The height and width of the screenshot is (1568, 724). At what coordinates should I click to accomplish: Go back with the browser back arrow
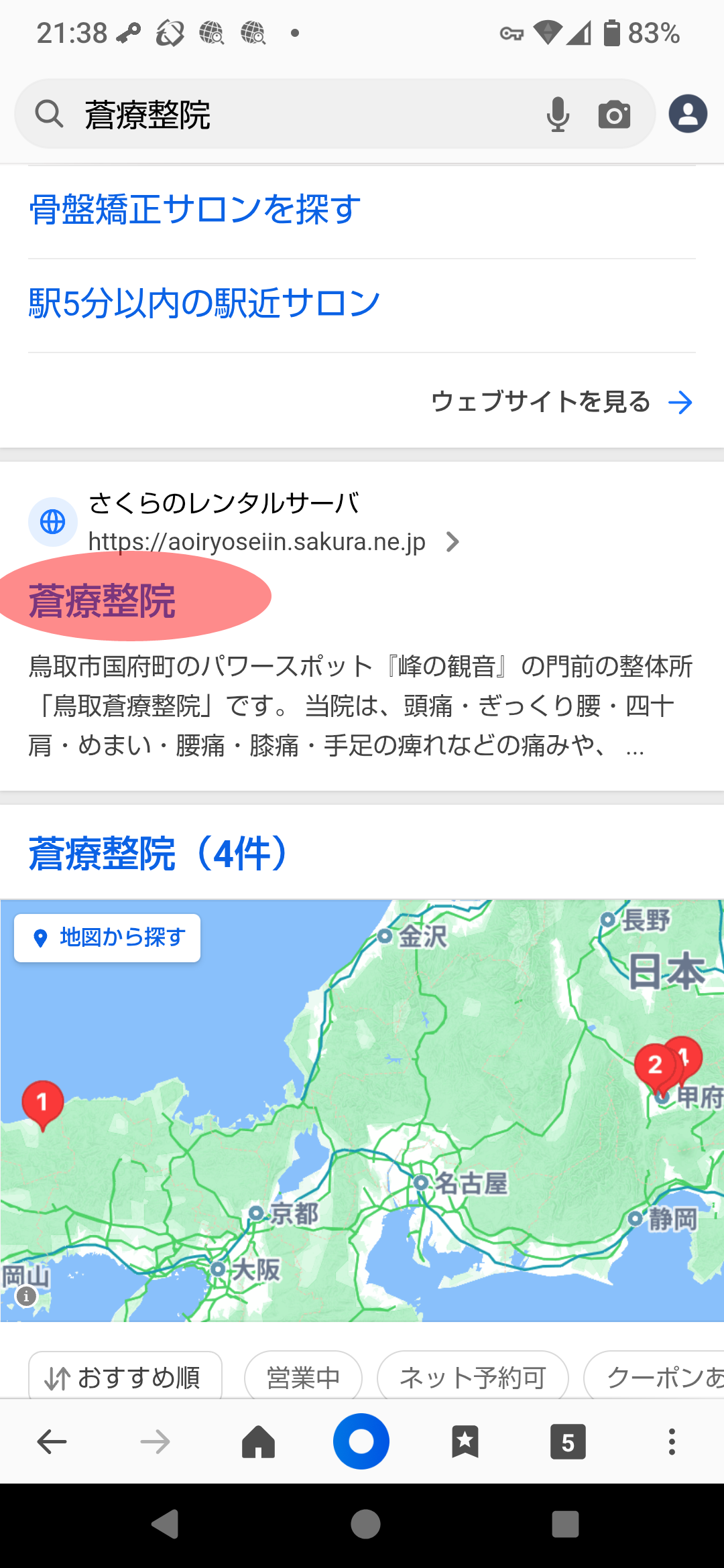[52, 1441]
